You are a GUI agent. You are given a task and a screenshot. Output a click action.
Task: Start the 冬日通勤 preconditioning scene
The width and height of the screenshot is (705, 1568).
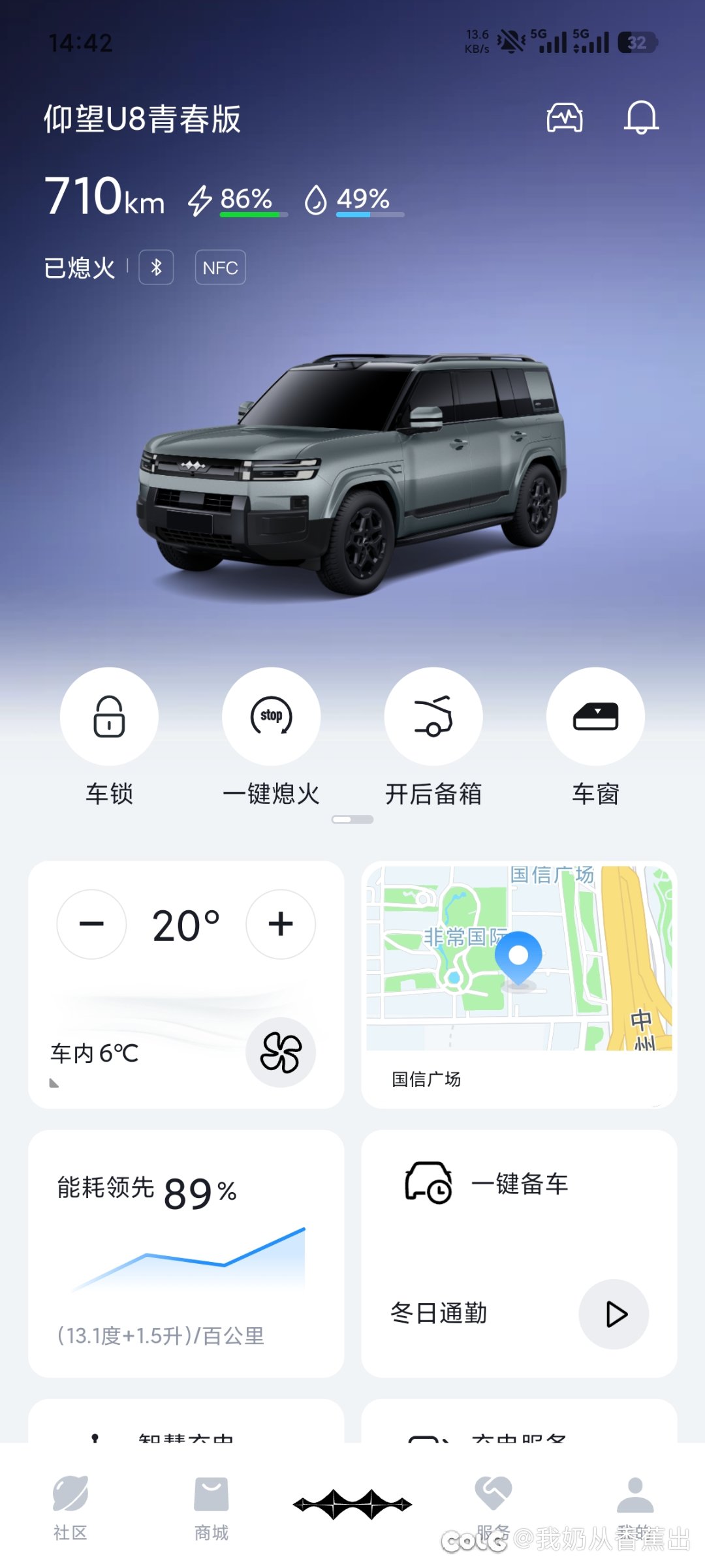click(614, 1314)
